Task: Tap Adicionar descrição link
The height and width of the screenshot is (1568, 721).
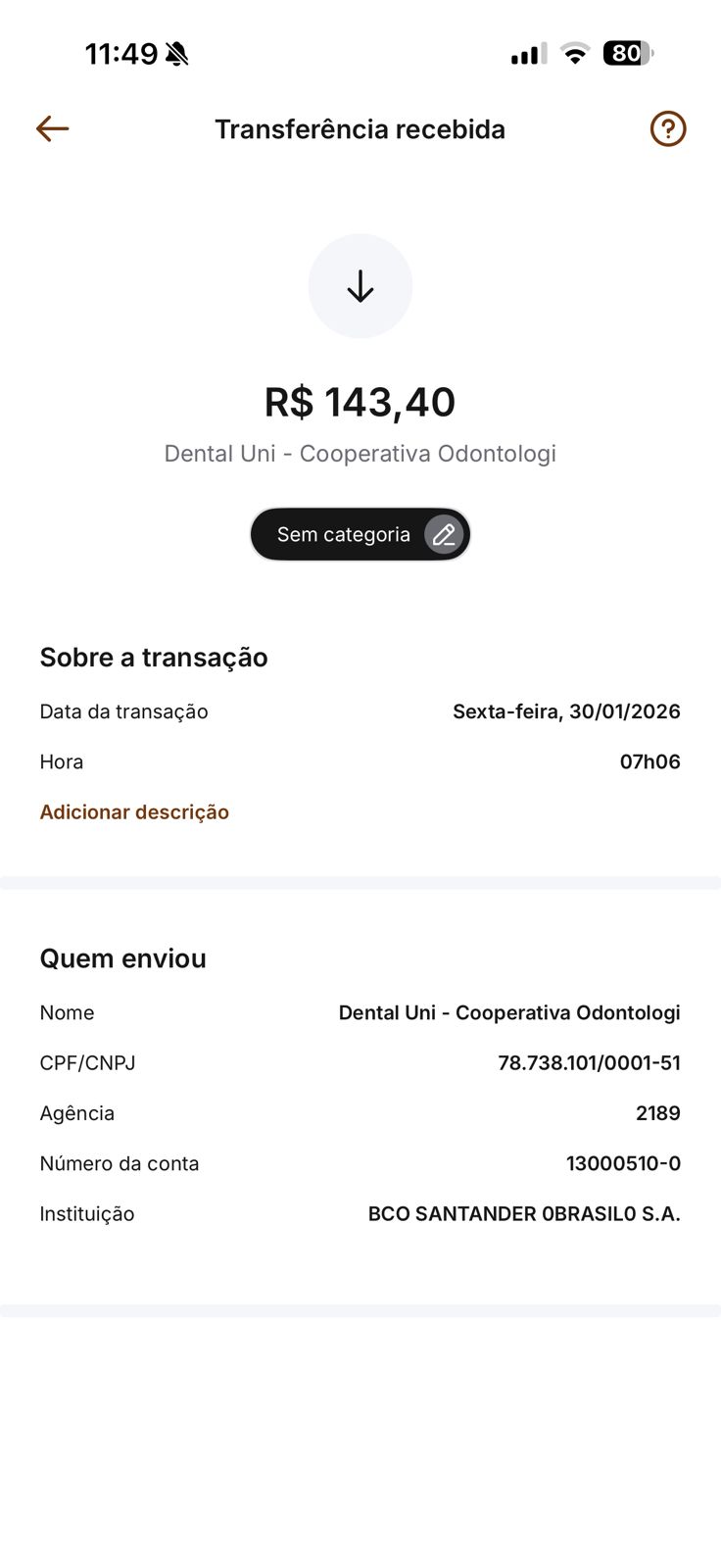Action: (134, 811)
